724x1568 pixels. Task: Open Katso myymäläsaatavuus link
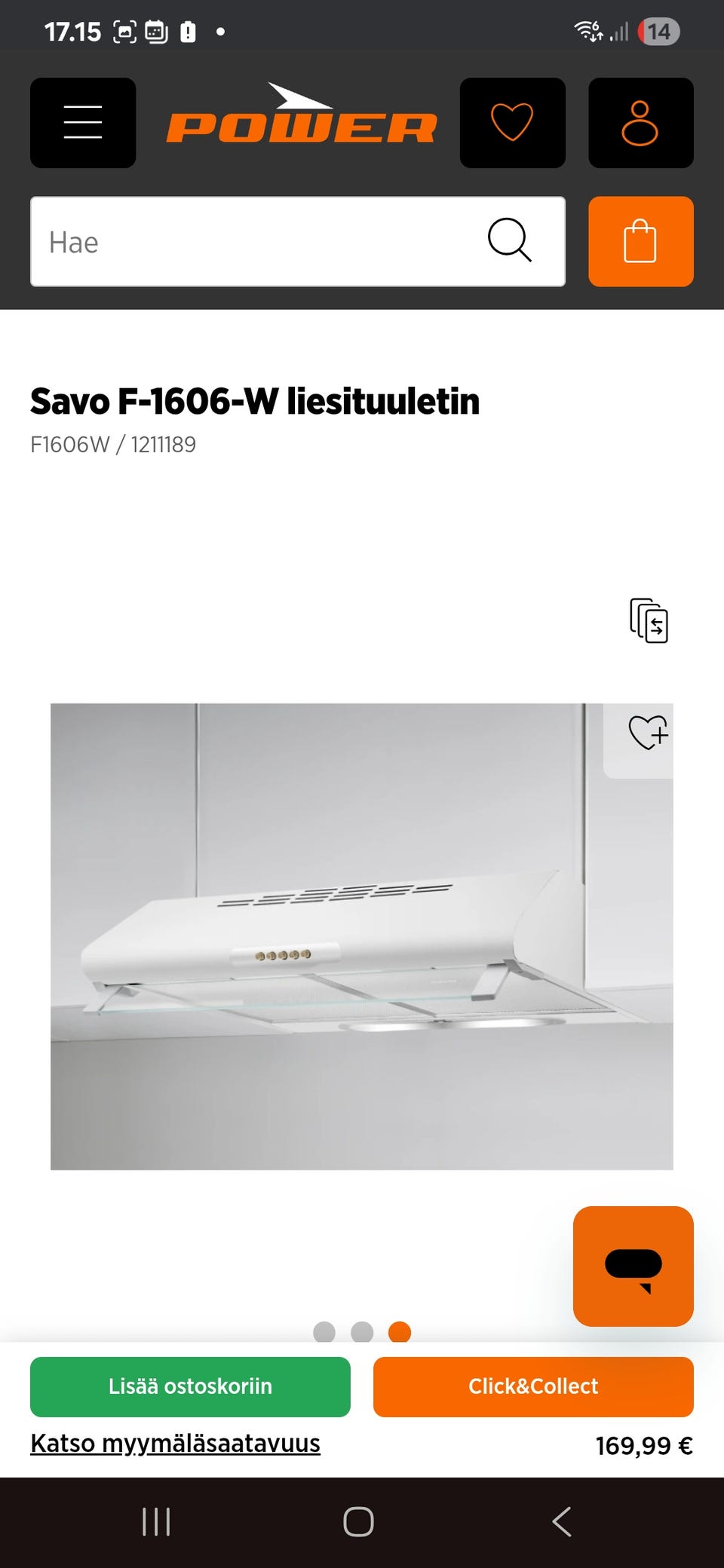pyautogui.click(x=175, y=1444)
